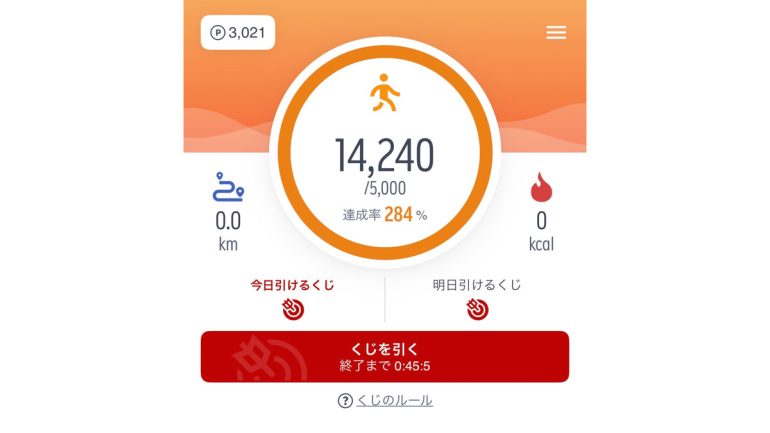Viewport: 770px width, 433px height.
Task: Open the 3,021 points balance
Action: tap(238, 33)
